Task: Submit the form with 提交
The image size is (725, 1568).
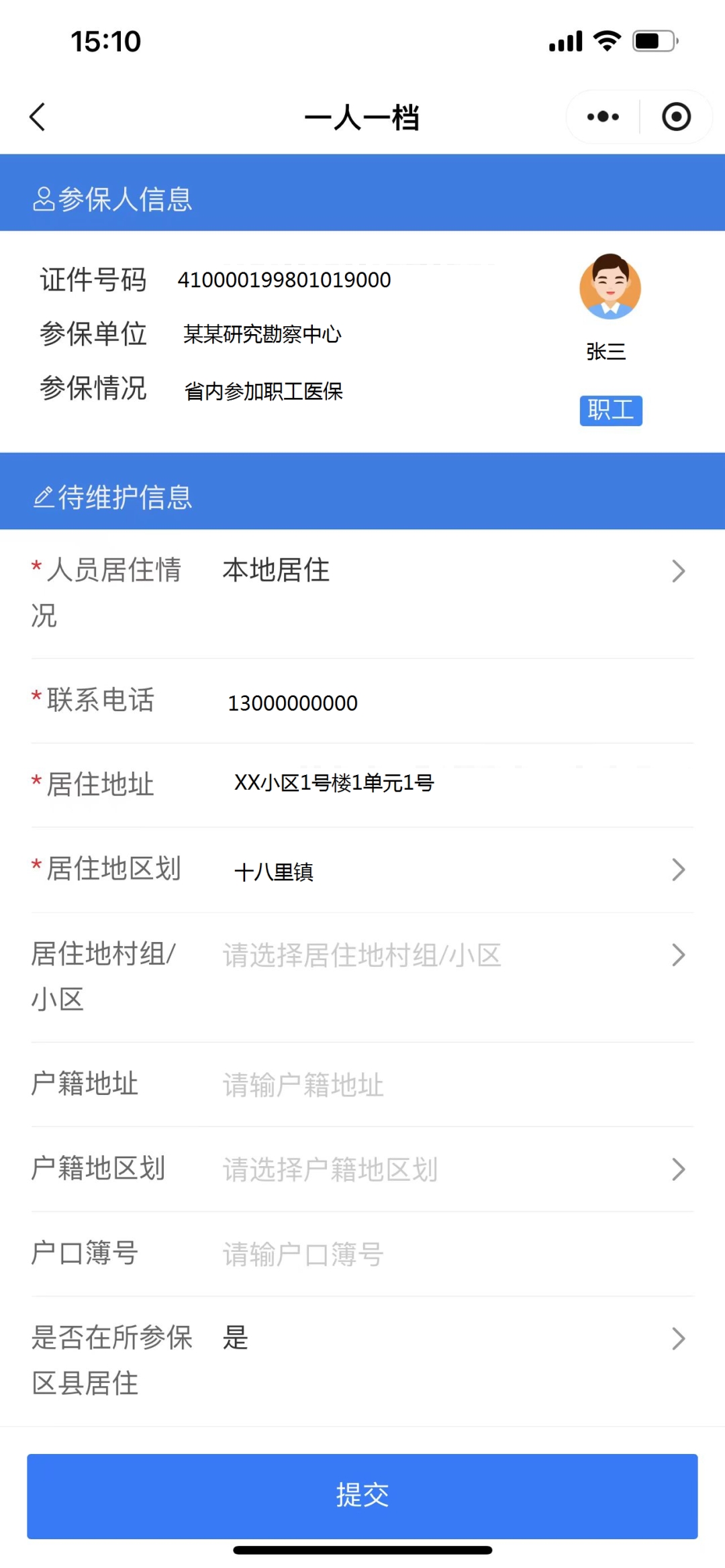Action: click(362, 1496)
